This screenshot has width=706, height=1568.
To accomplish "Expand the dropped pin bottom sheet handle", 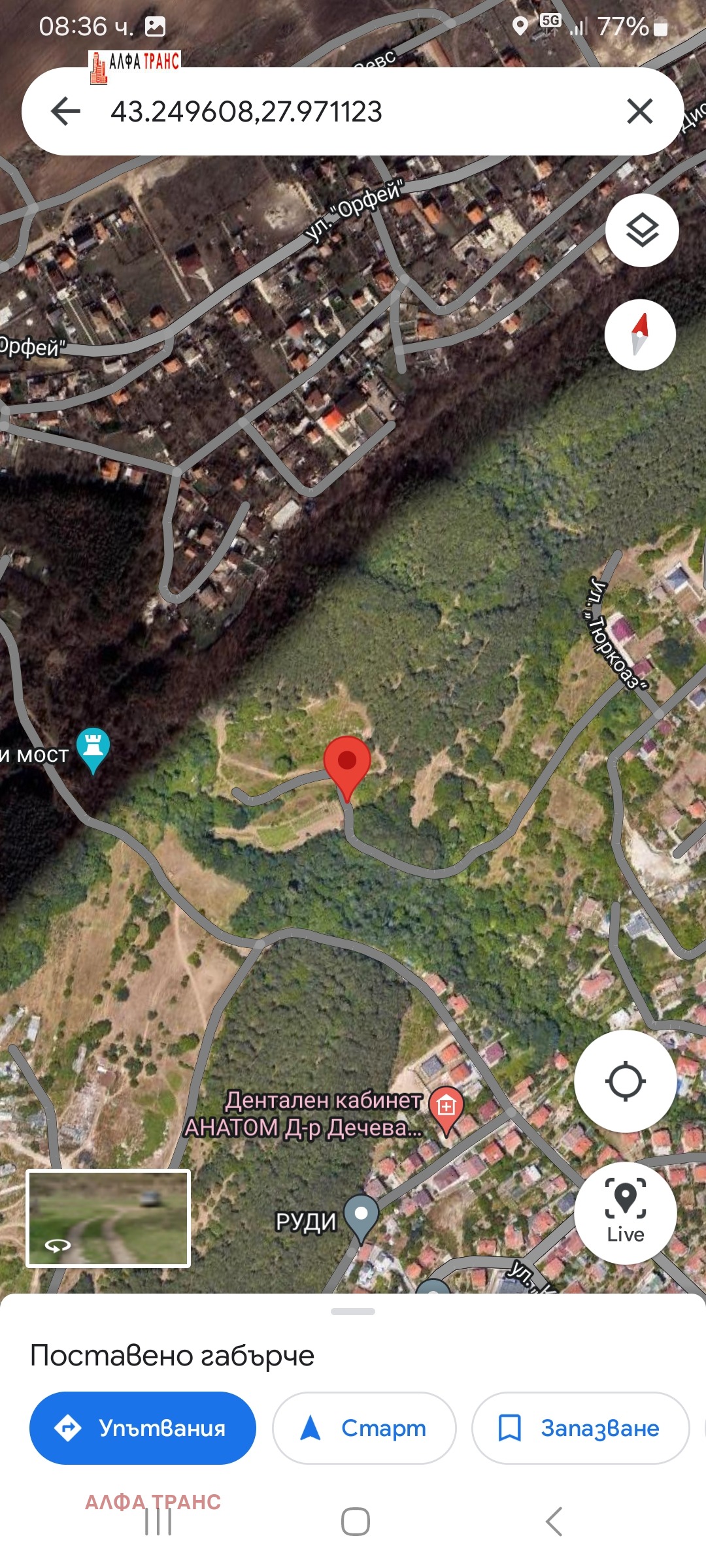I will (x=353, y=1311).
